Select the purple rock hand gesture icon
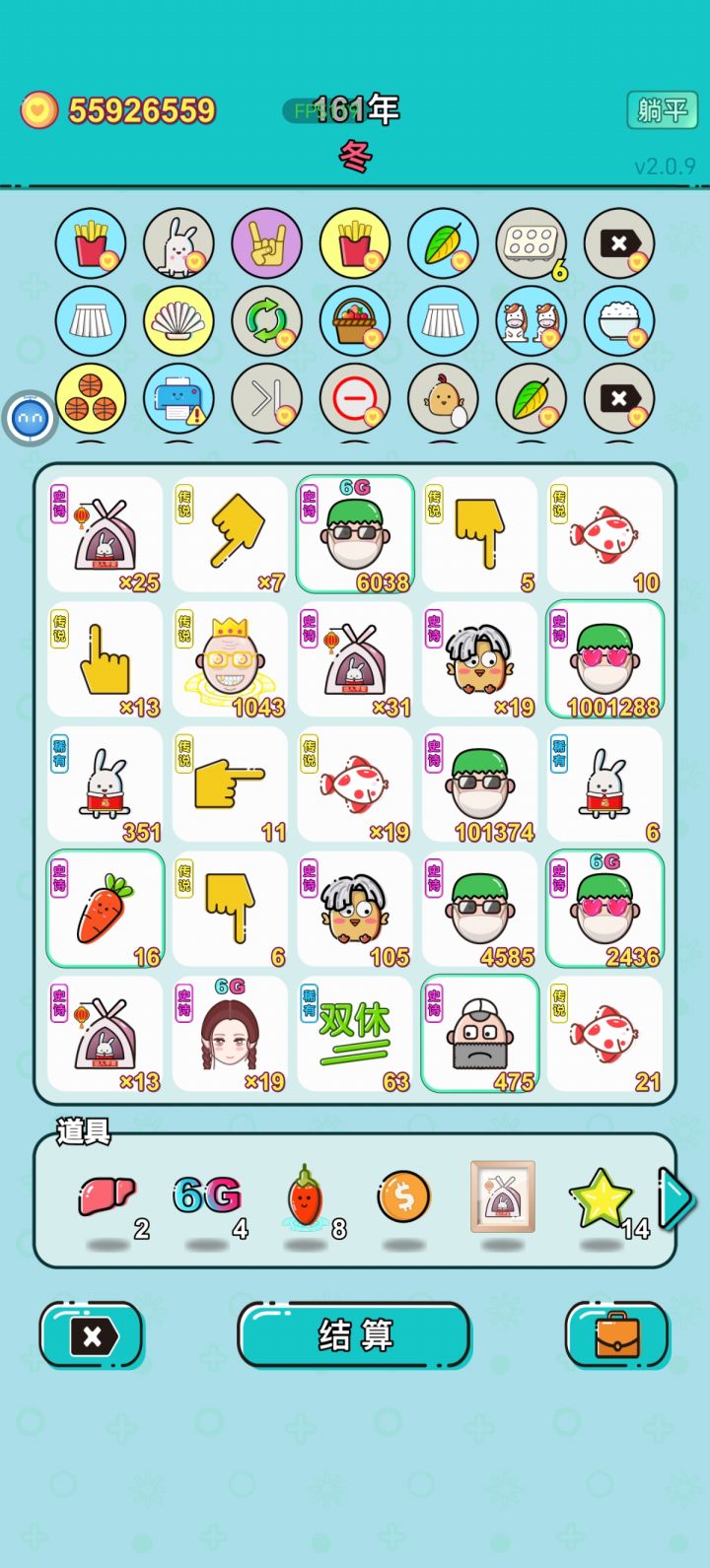The height and width of the screenshot is (1568, 710). pos(266,243)
